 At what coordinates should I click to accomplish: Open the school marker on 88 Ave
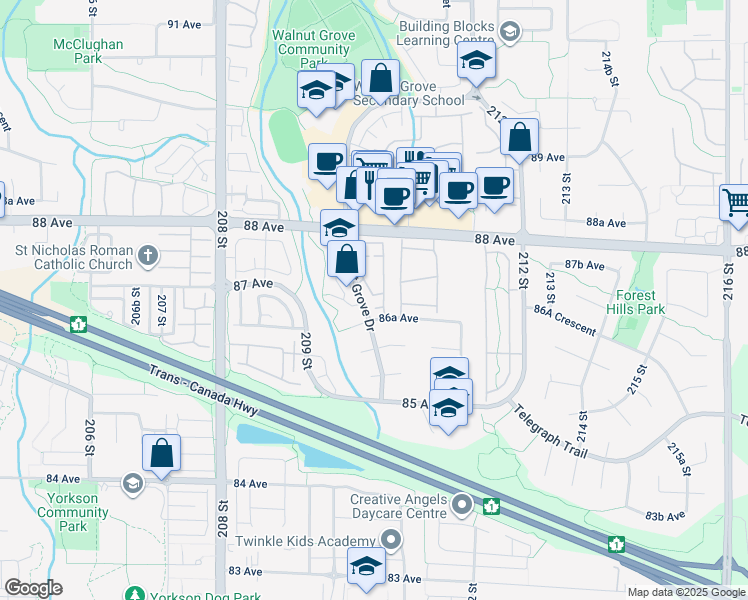(339, 228)
